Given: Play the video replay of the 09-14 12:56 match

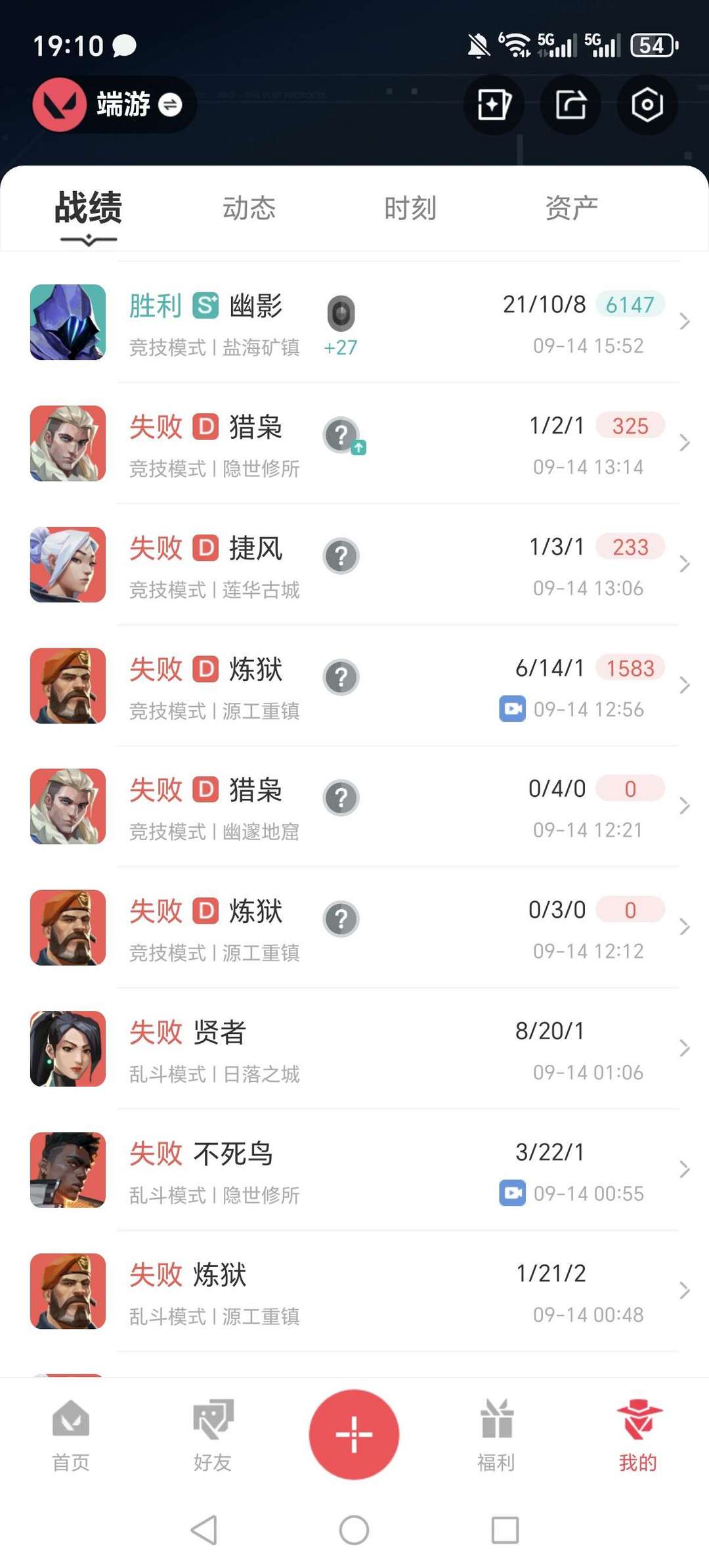Looking at the screenshot, I should 512,709.
